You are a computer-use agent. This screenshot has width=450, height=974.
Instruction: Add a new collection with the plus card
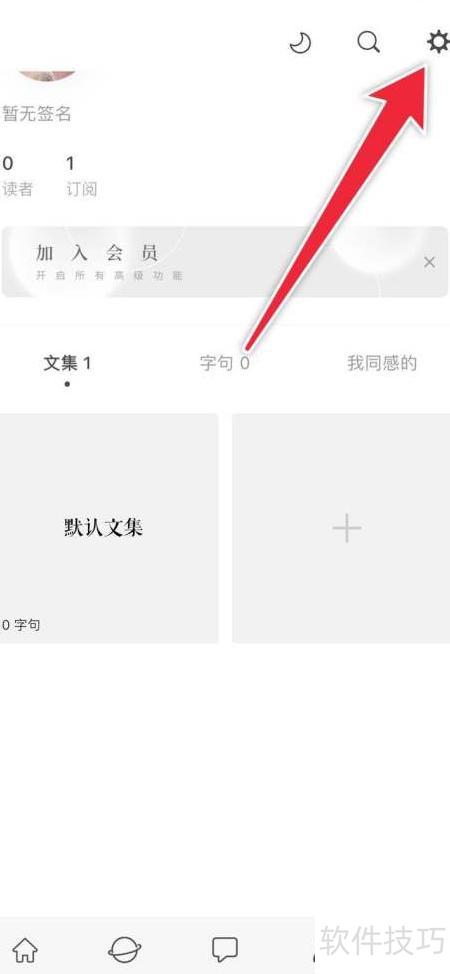click(341, 528)
